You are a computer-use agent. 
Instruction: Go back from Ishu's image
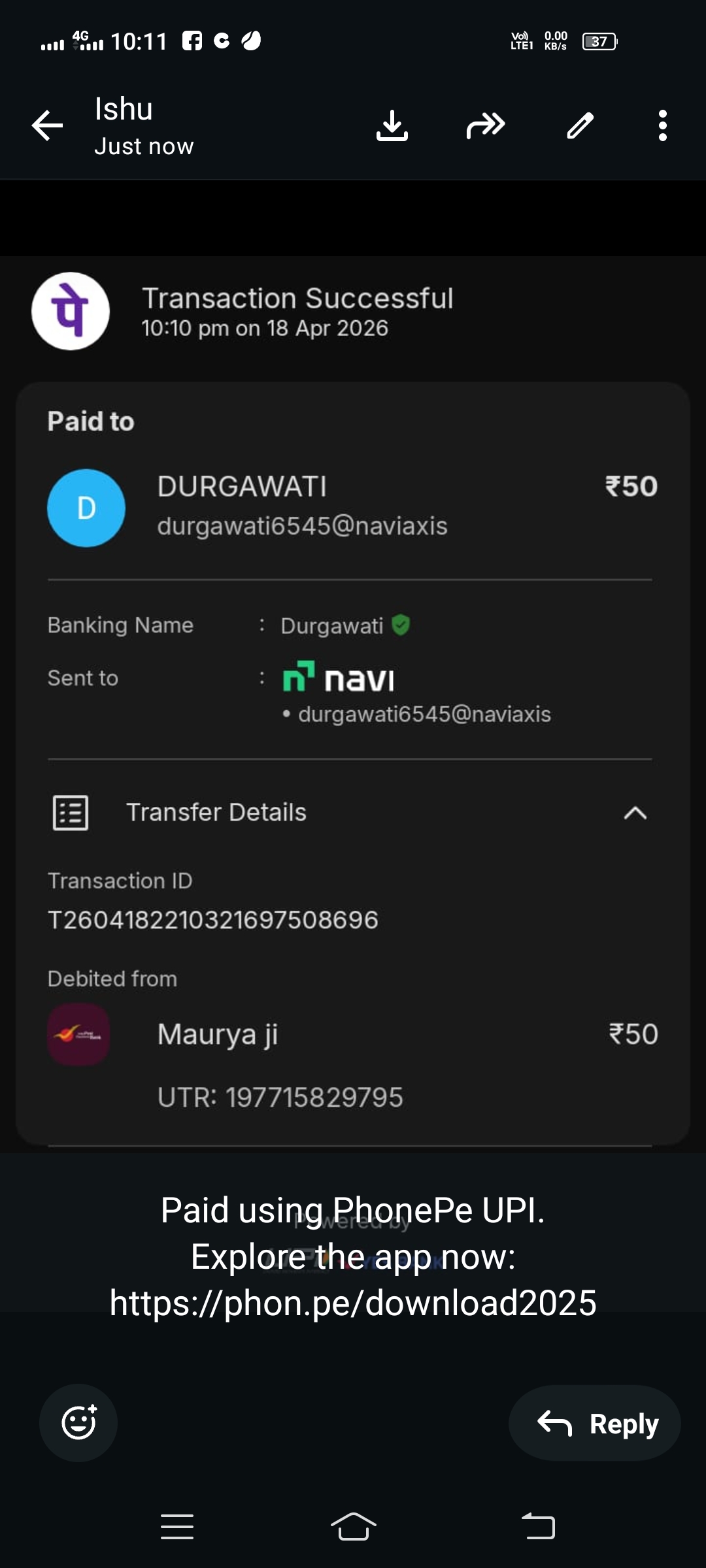coord(47,125)
